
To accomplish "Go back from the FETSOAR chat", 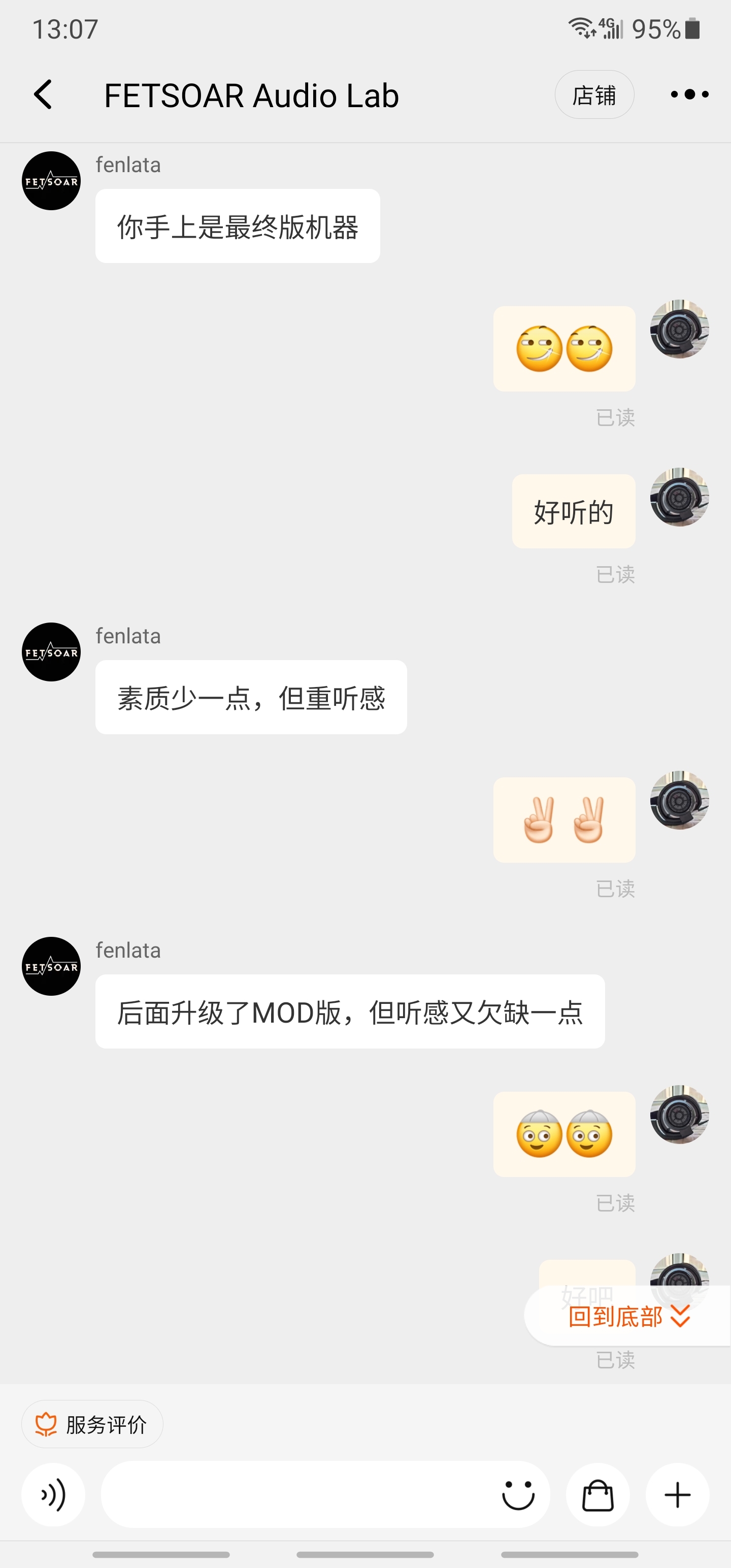I will (x=43, y=95).
